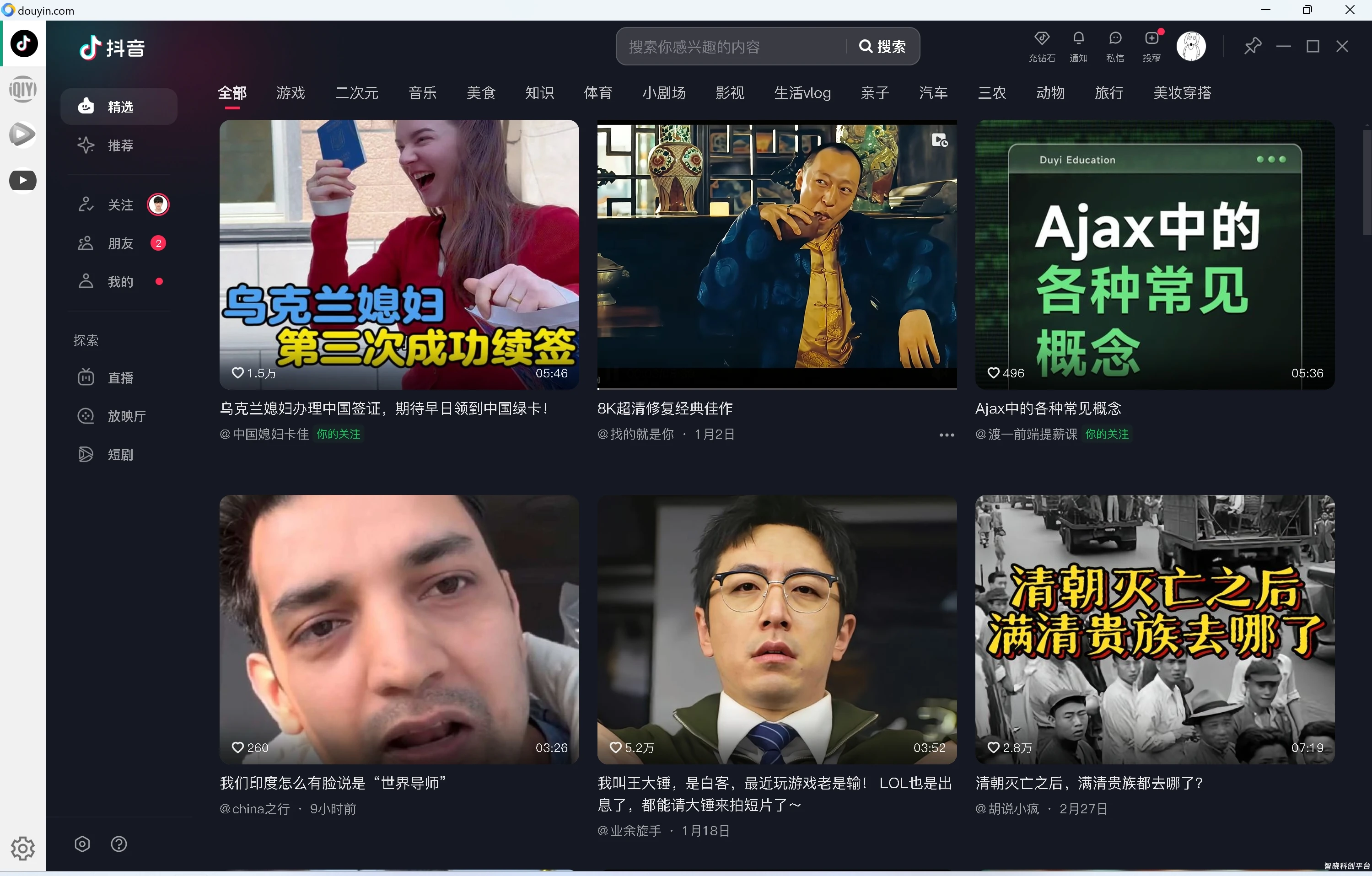Open more options for 8K超清修复经典佳作
1372x876 pixels.
click(947, 435)
